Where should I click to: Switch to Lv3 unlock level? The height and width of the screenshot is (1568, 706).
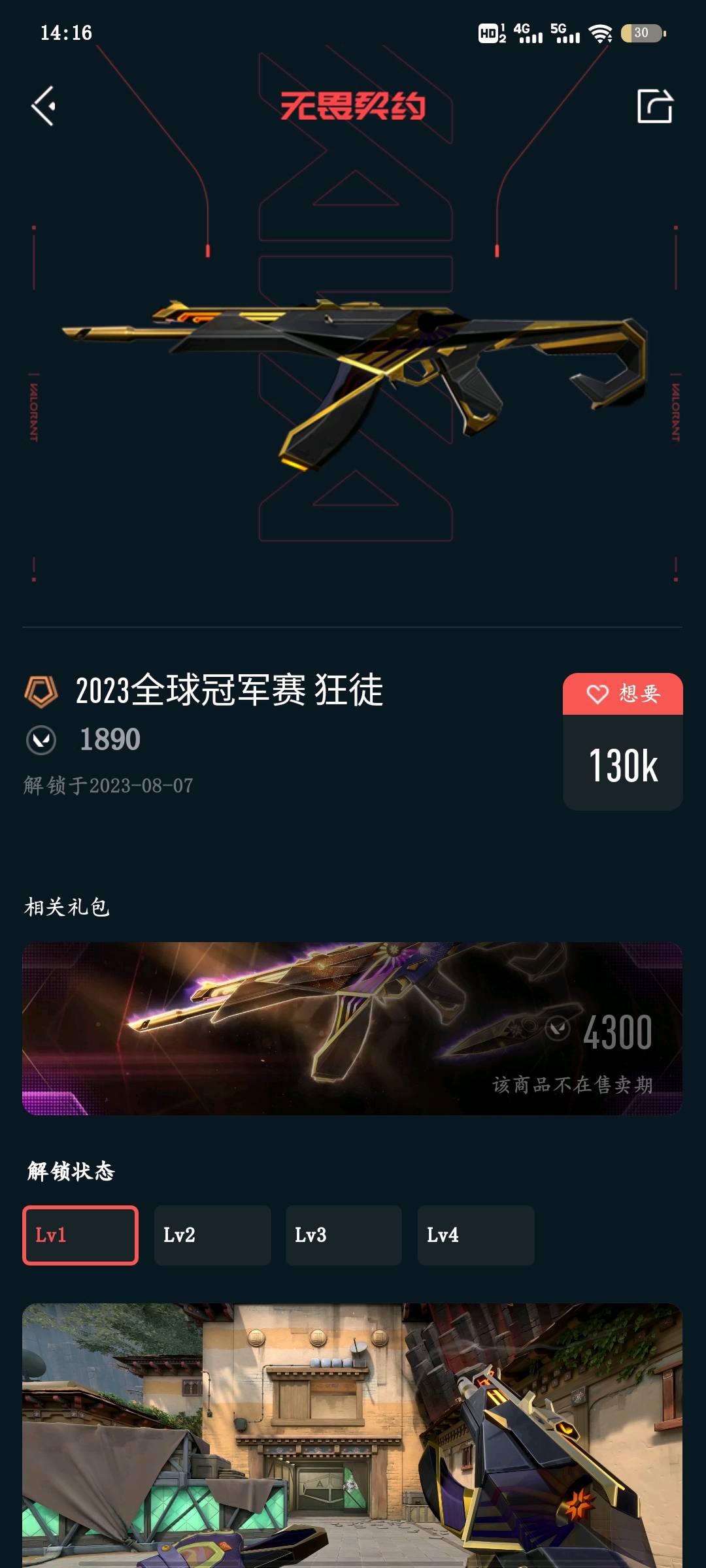point(344,1235)
